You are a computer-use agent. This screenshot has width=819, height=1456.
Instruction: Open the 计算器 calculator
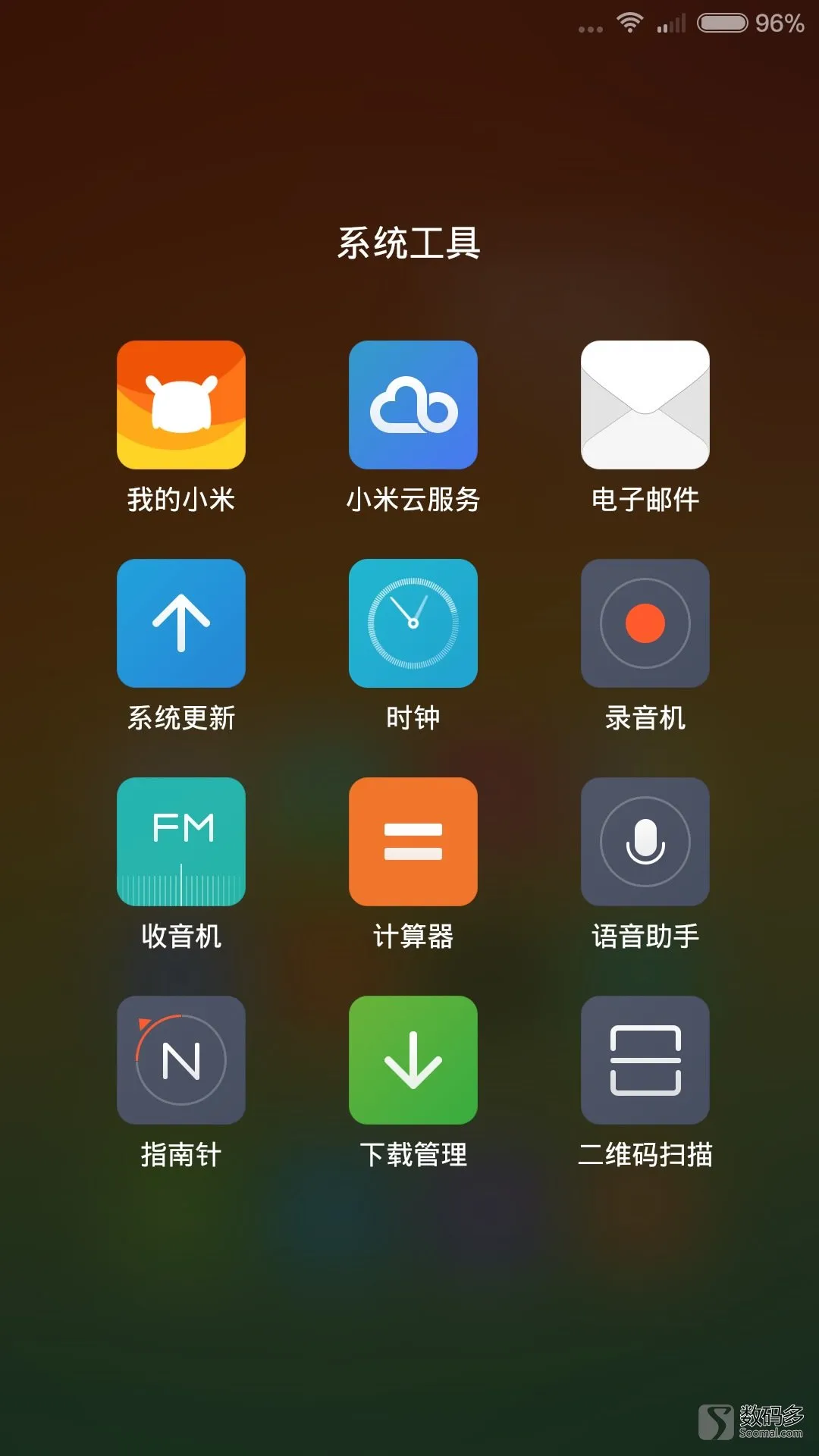click(413, 842)
